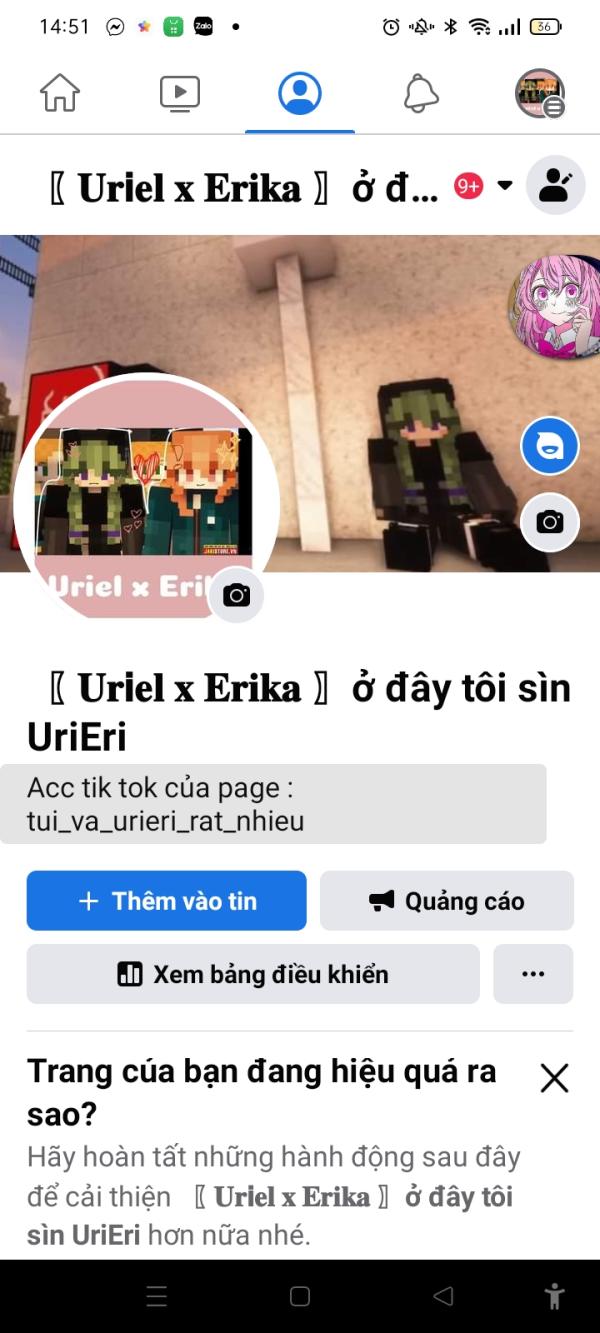Expand the page switcher dropdown arrow

(505, 185)
